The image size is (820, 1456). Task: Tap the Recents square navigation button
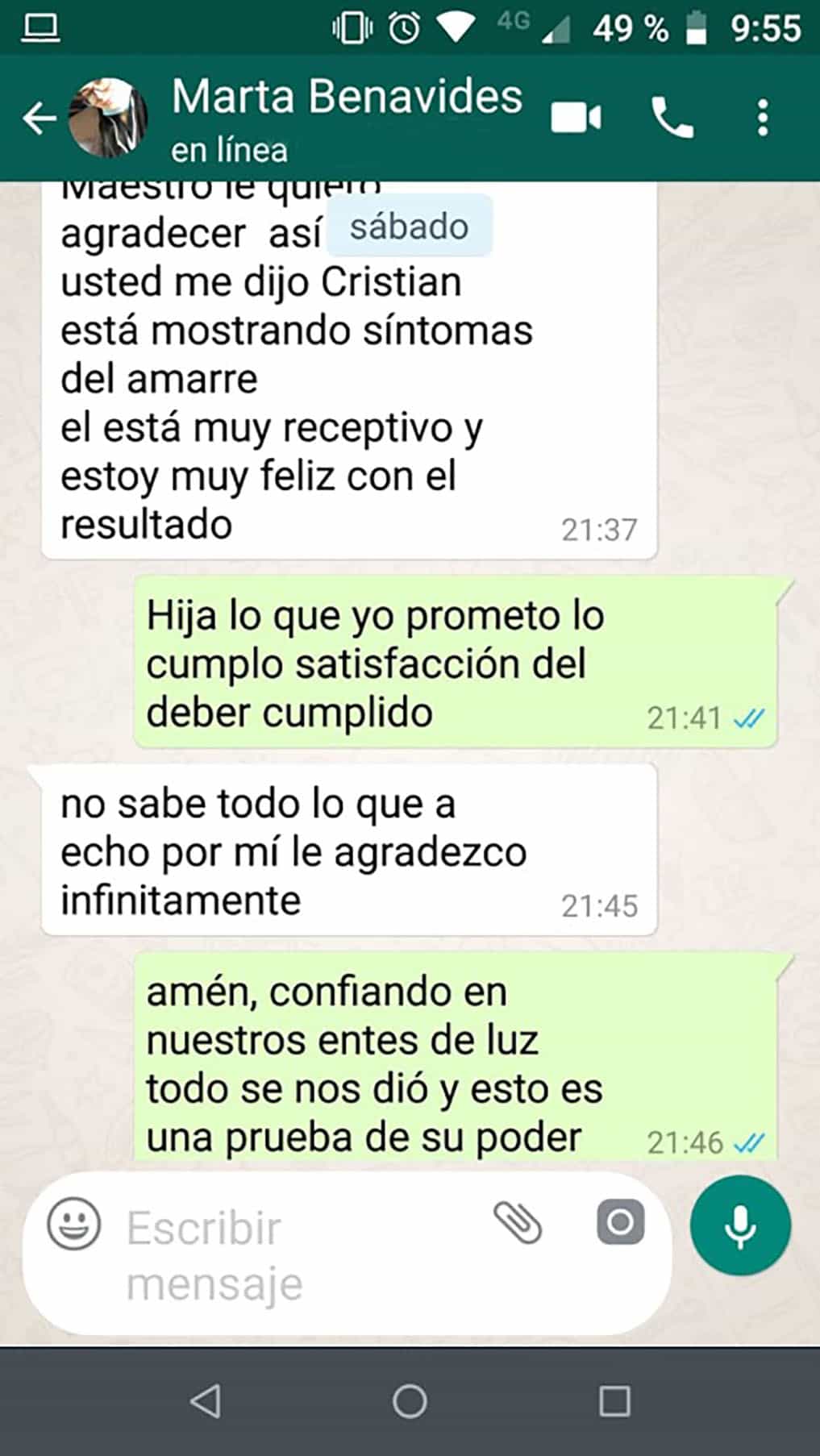coord(614,1396)
